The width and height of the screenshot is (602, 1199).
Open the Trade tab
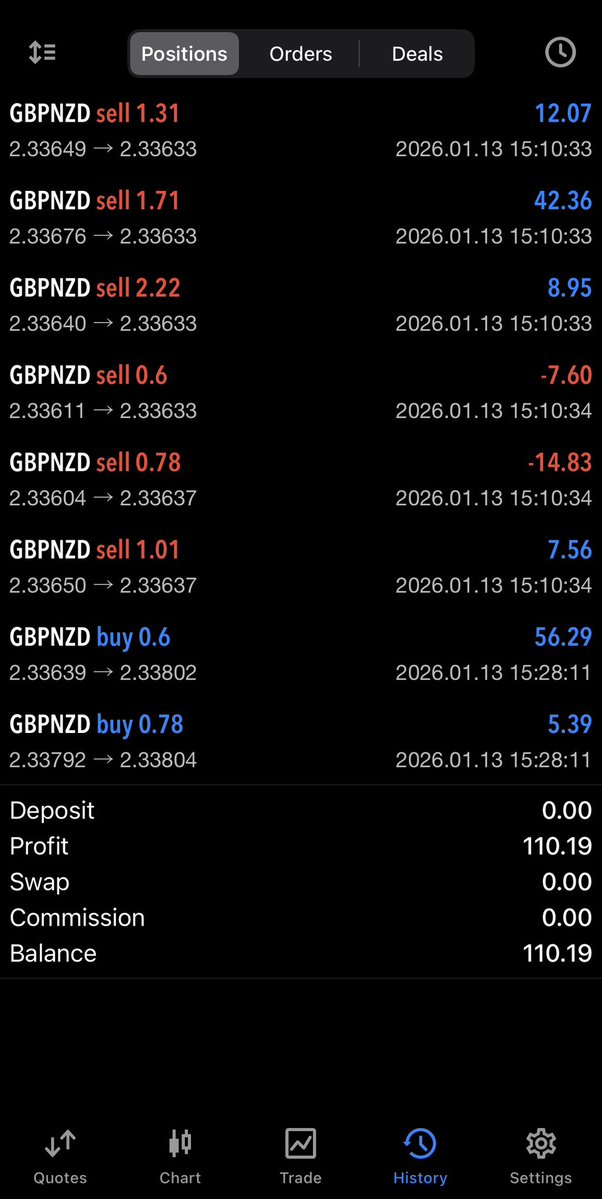[x=300, y=1155]
